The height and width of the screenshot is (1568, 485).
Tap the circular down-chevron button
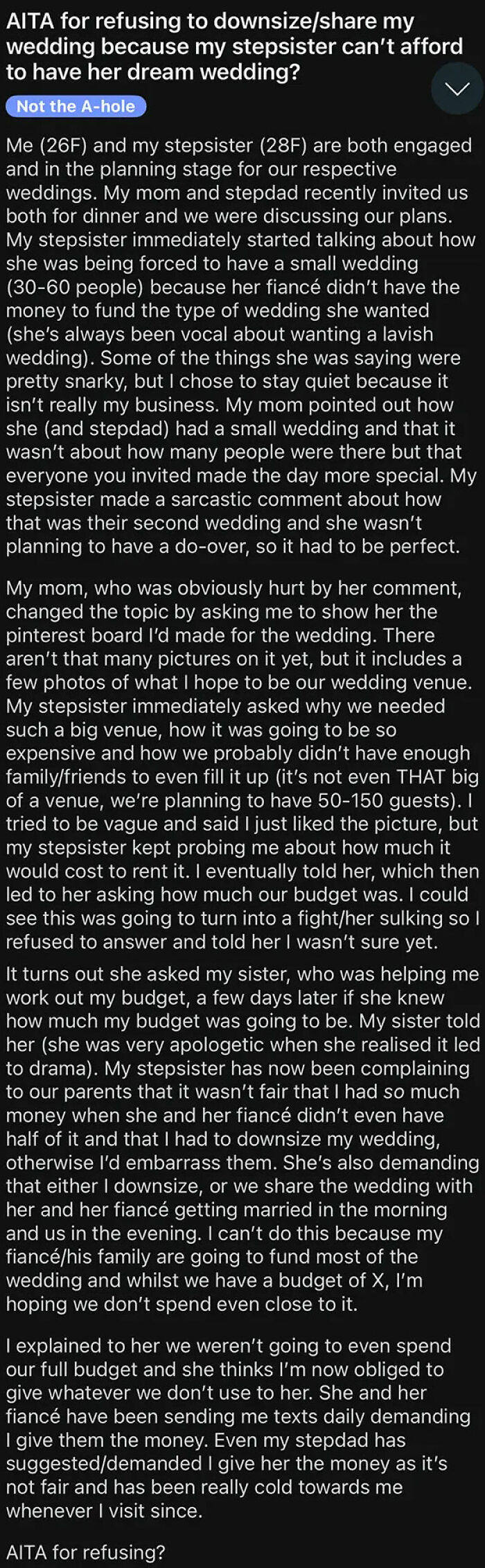pyautogui.click(x=457, y=89)
